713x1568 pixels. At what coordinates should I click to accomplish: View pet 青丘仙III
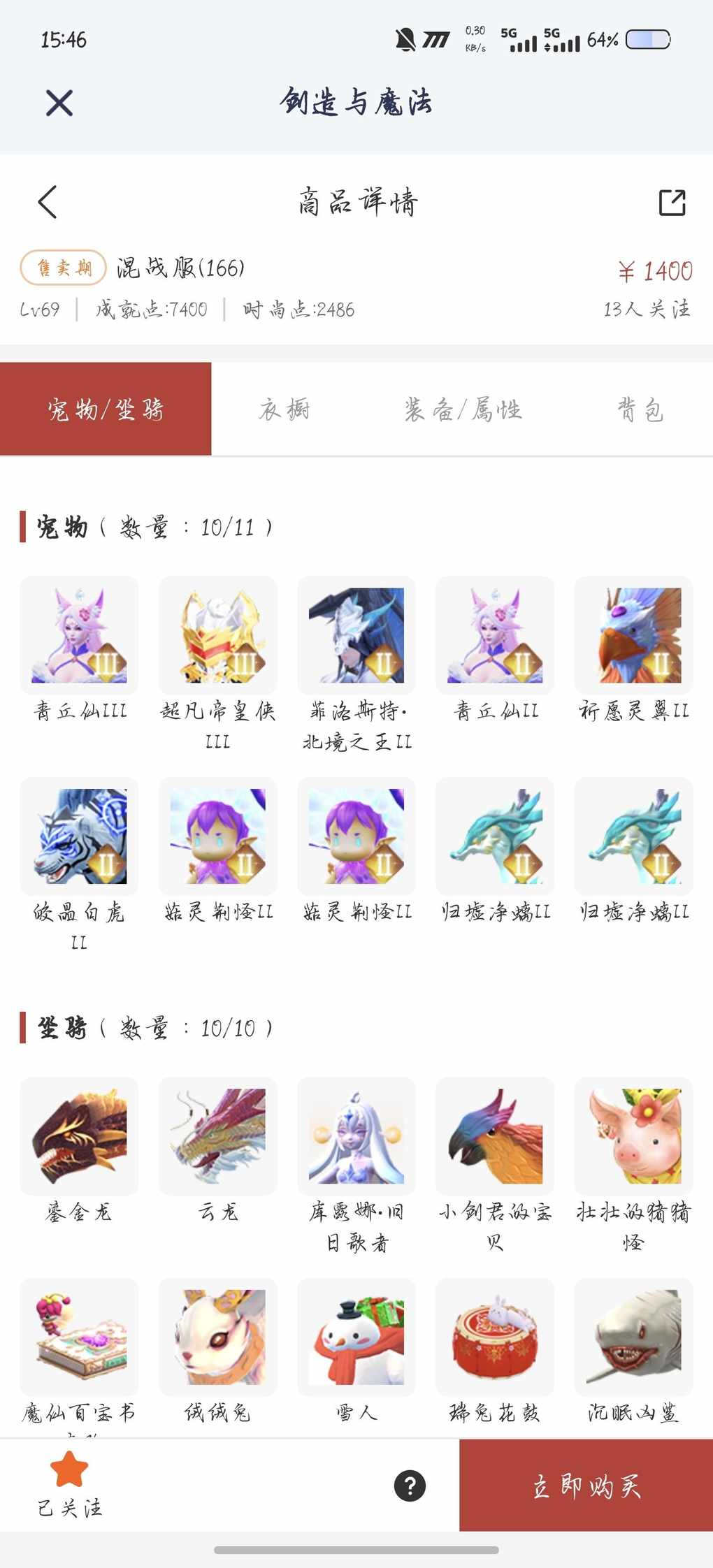[79, 636]
